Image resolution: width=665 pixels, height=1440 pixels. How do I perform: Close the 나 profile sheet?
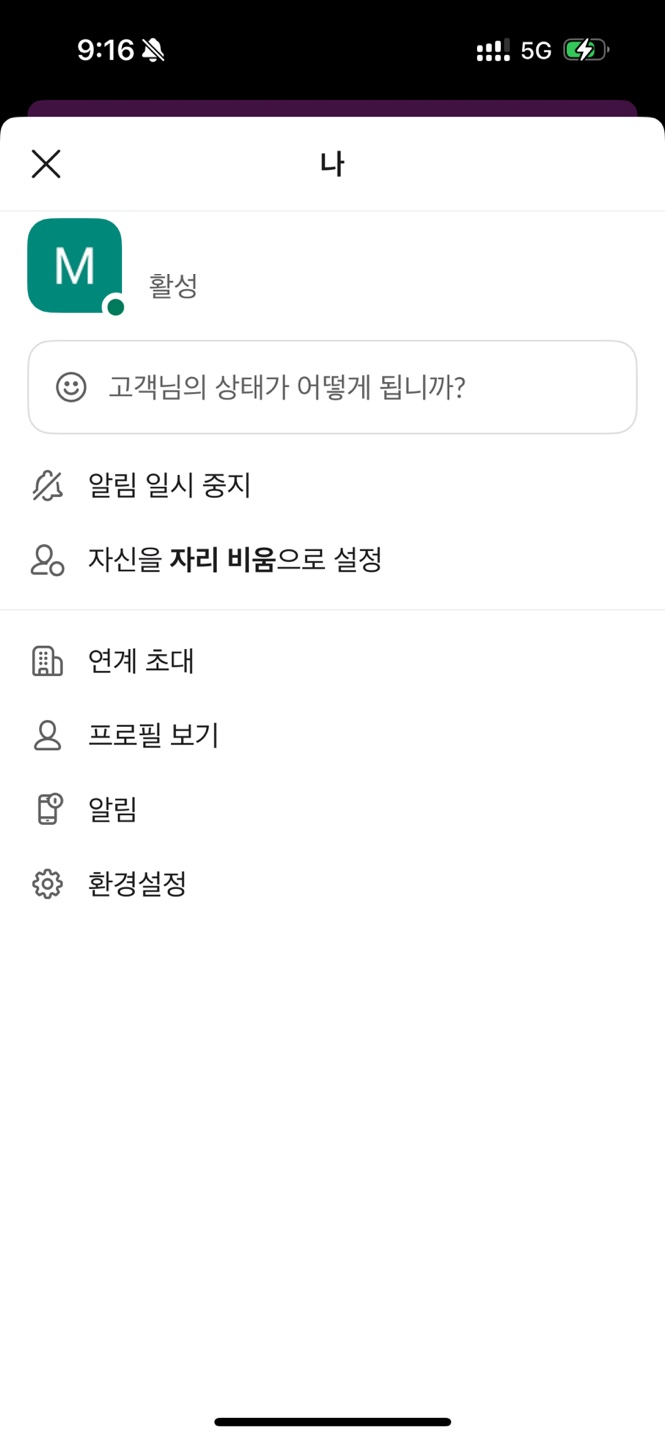(46, 164)
